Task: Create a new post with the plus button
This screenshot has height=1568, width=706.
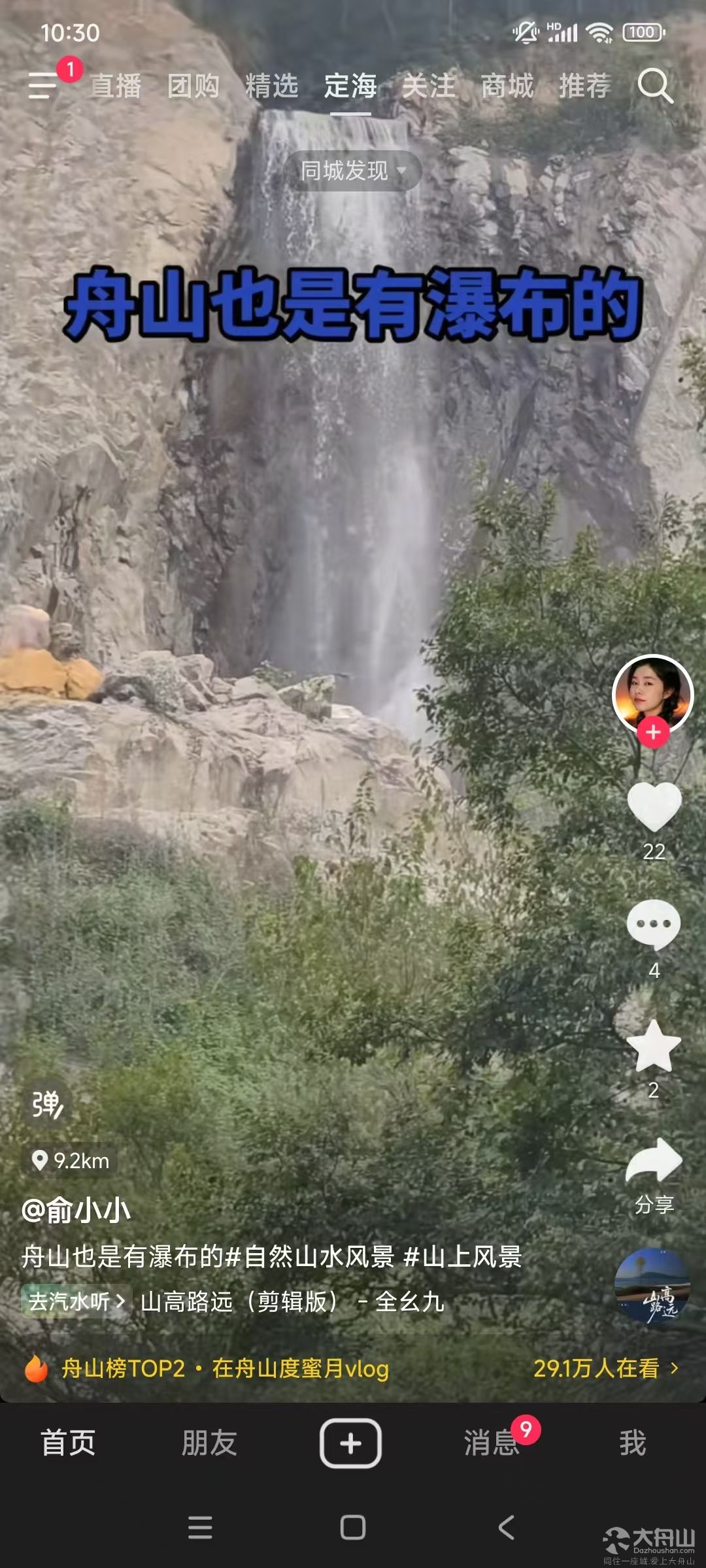Action: (350, 1443)
